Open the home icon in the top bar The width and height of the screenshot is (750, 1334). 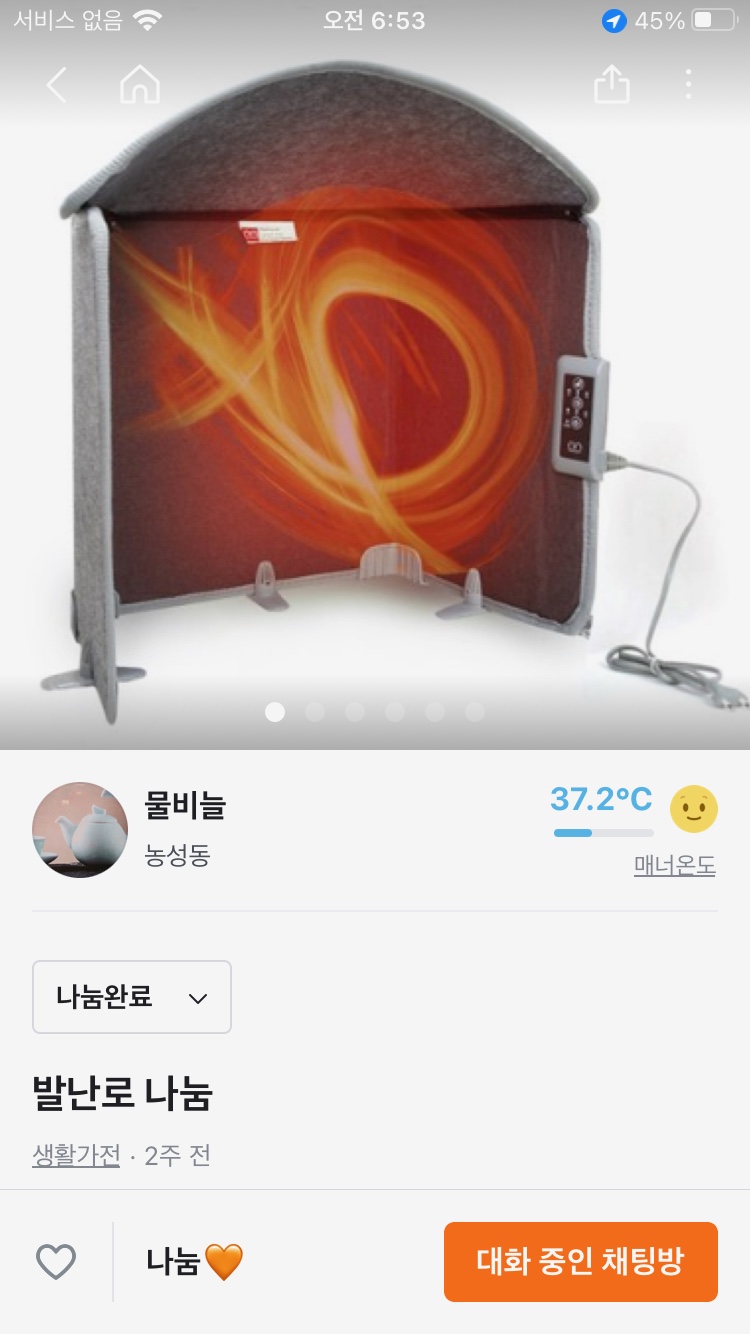pos(140,85)
